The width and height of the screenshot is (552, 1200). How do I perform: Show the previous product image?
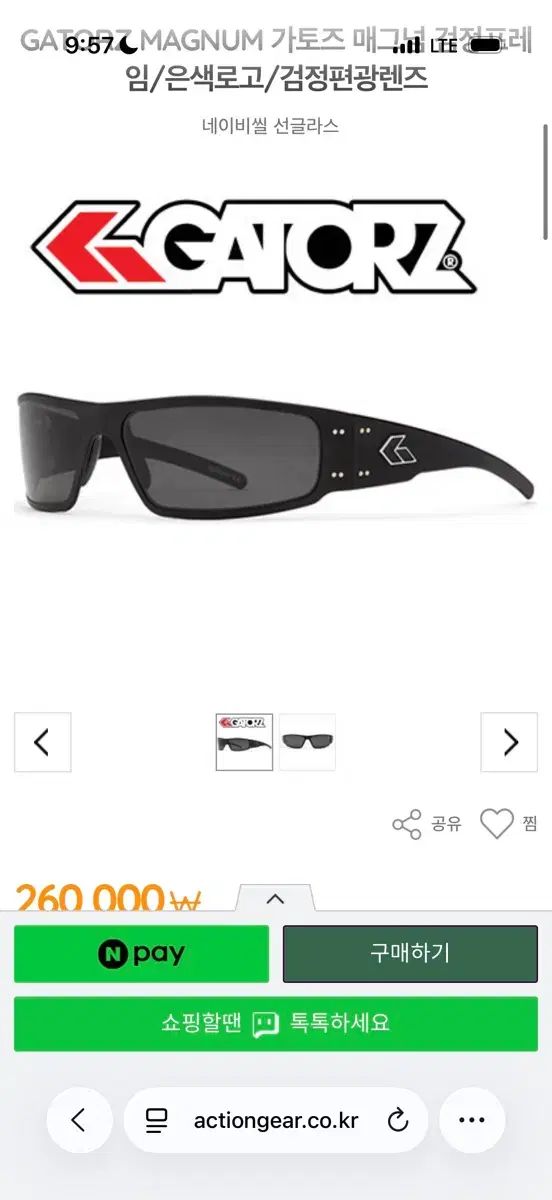pos(42,742)
